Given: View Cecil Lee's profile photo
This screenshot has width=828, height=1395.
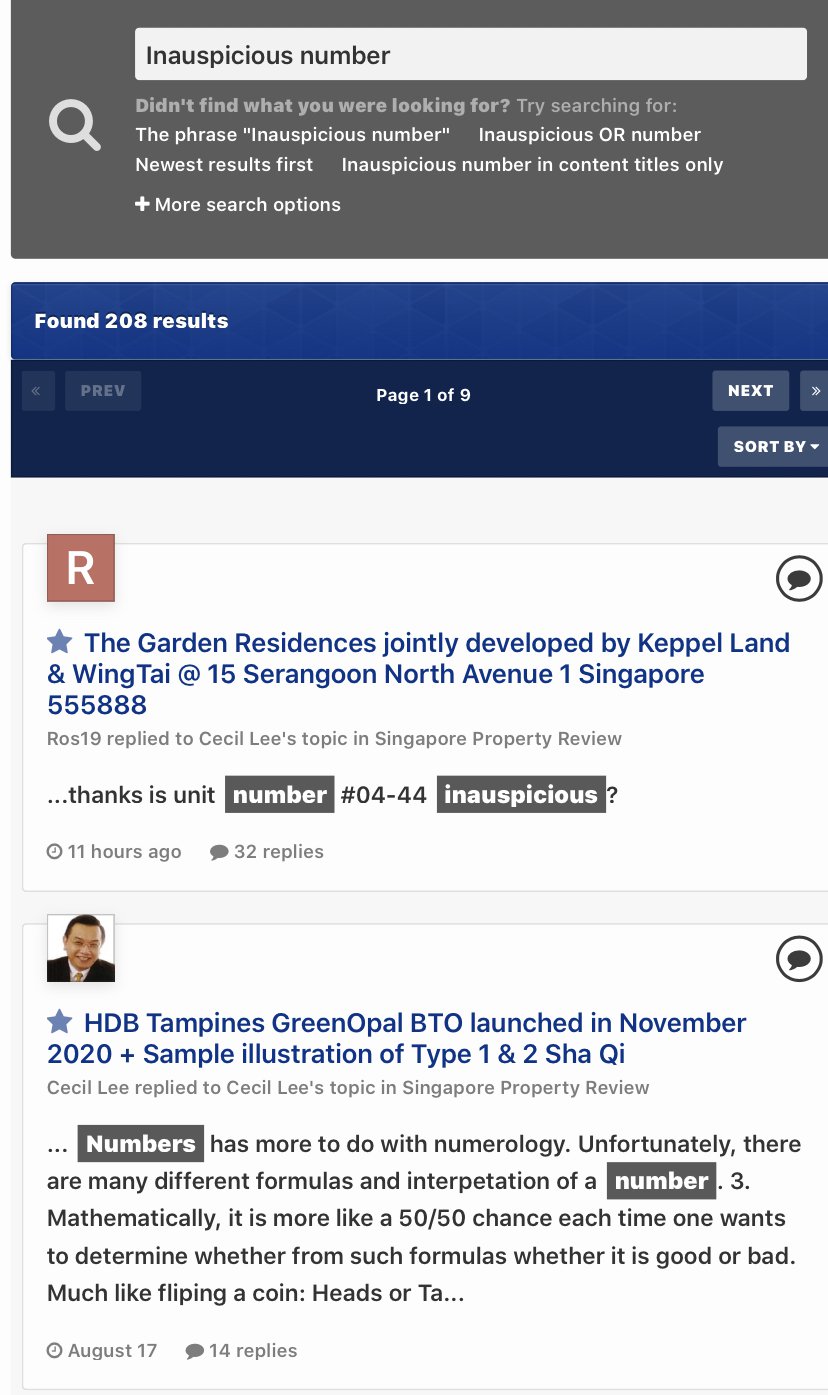Looking at the screenshot, I should [x=81, y=948].
